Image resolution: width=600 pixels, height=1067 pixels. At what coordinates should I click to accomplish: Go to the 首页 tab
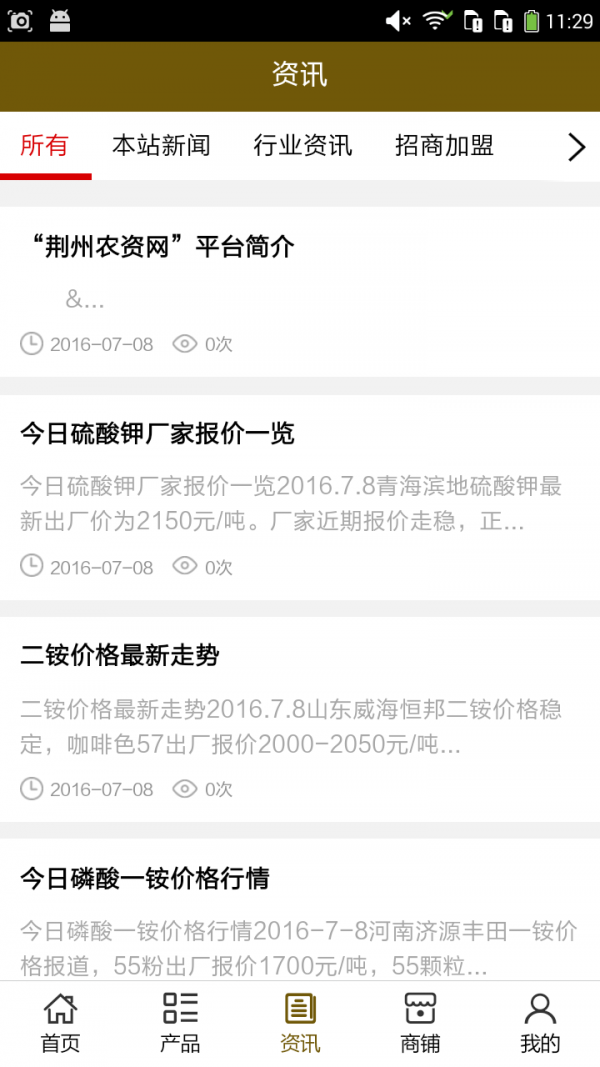coord(60,1023)
